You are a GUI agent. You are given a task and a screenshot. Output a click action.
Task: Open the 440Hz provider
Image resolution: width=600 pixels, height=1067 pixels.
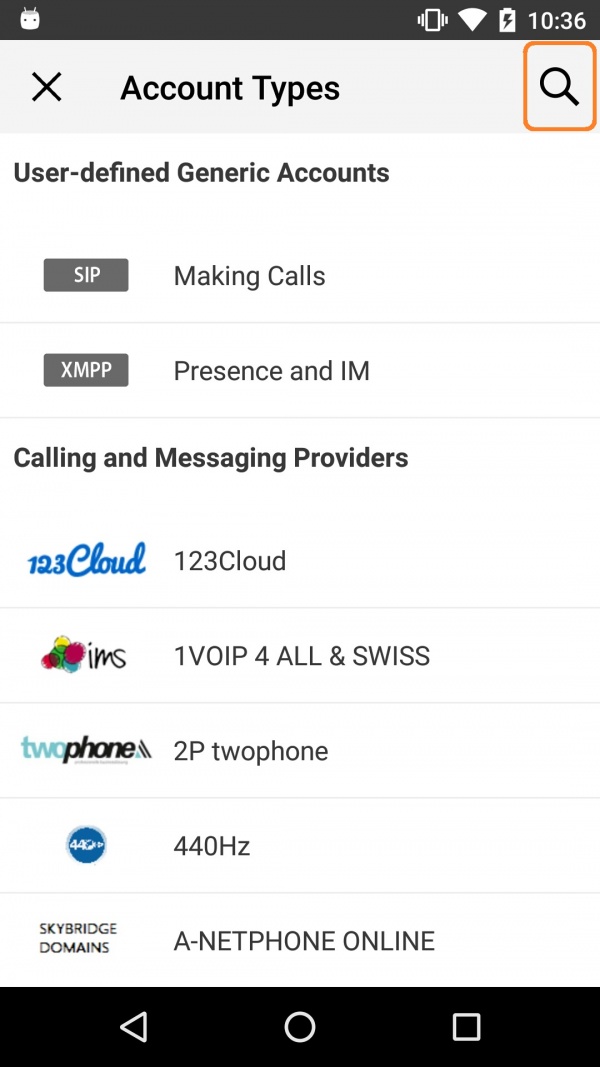[x=300, y=846]
